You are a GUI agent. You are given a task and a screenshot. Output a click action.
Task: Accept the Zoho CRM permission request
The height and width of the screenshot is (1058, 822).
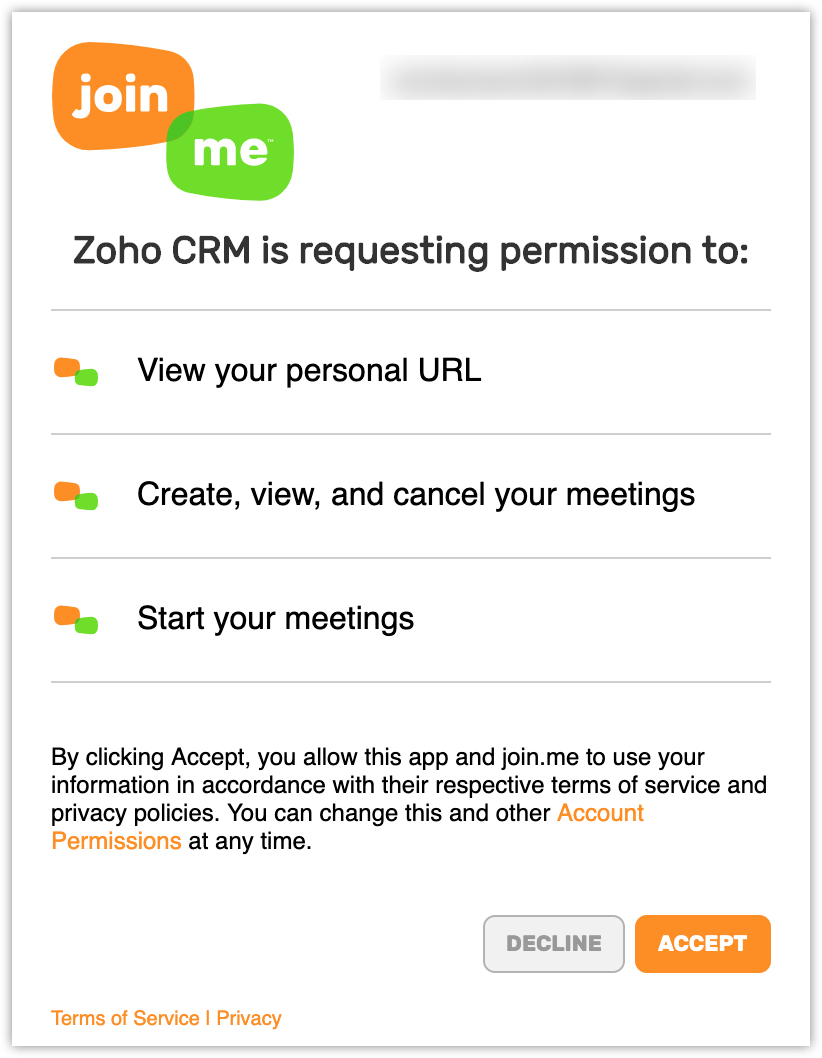(702, 943)
